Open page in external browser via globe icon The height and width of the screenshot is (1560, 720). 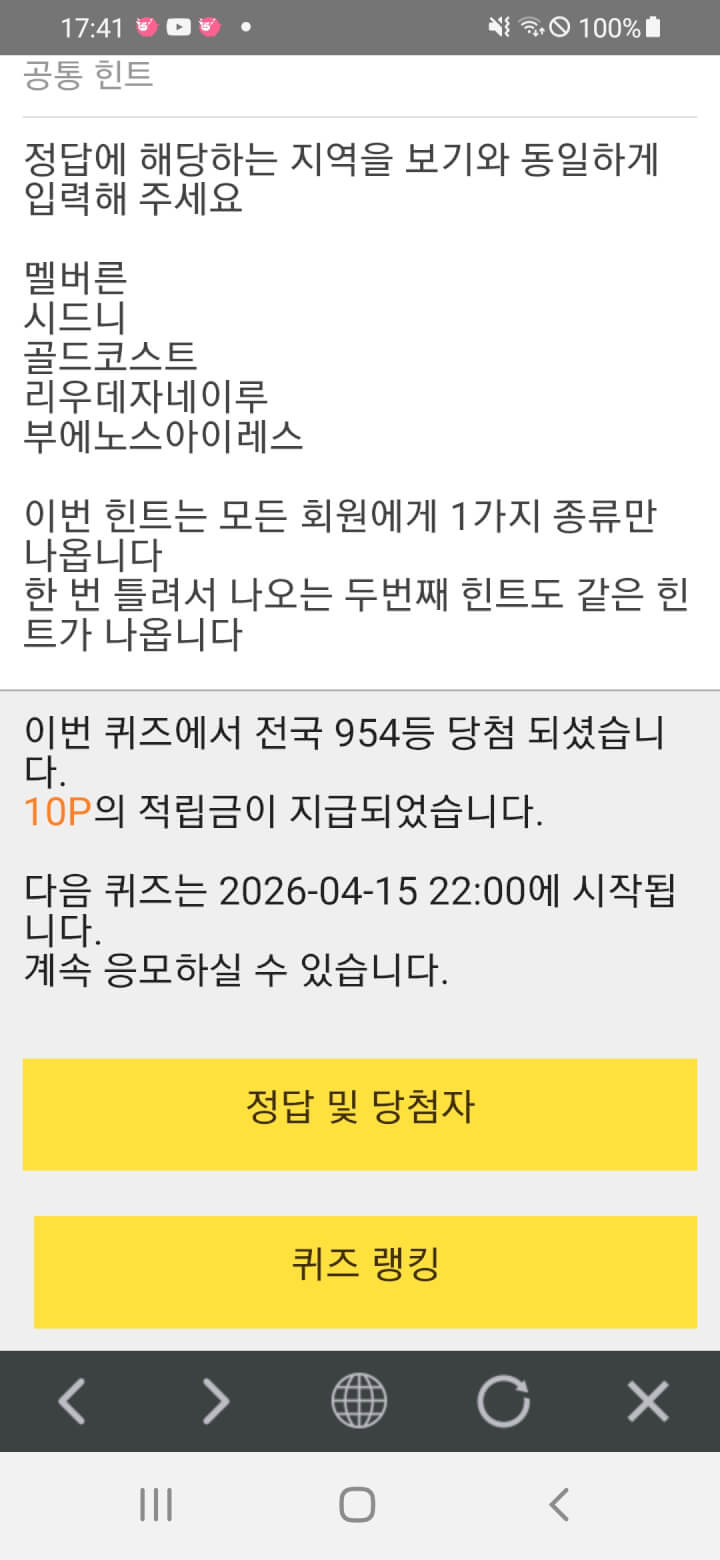click(359, 1401)
